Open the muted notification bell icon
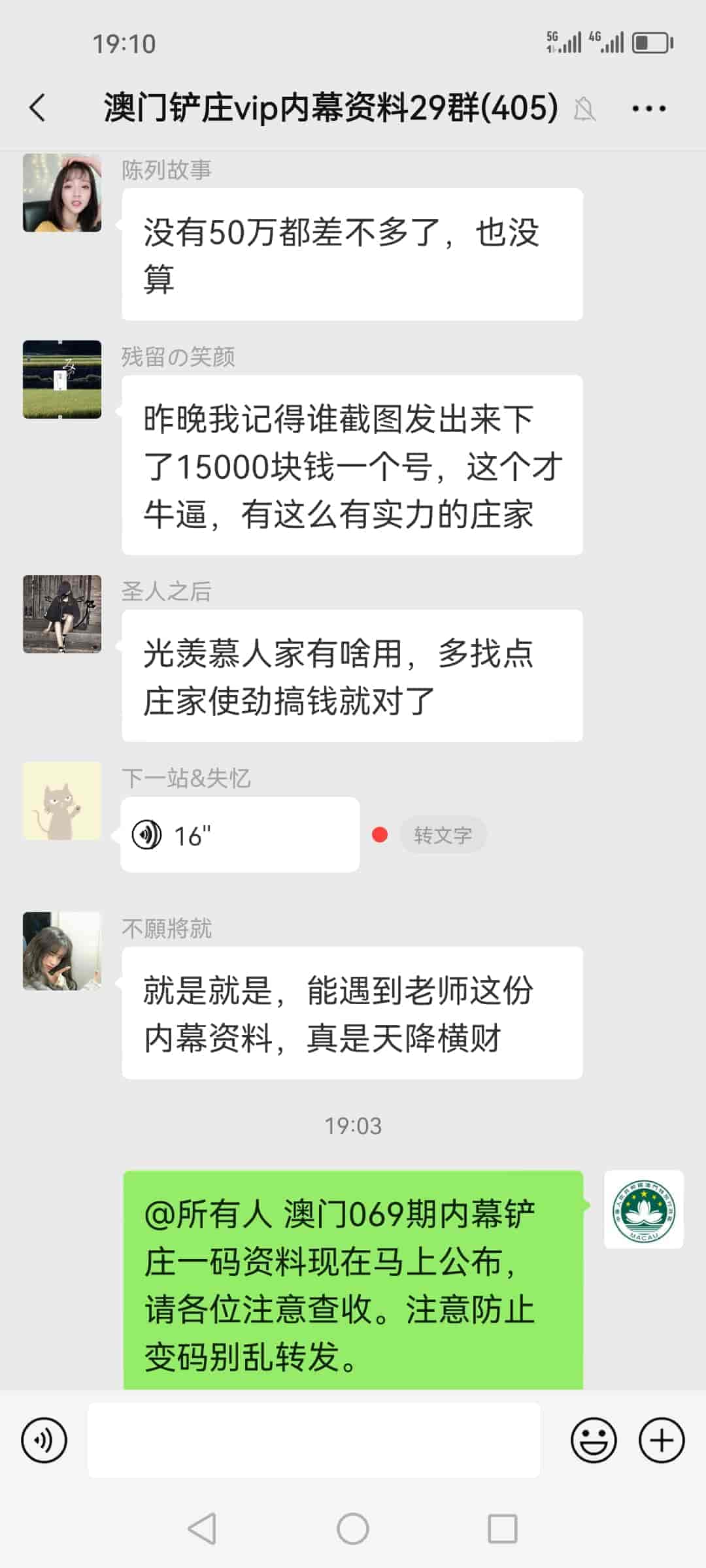 click(x=585, y=110)
